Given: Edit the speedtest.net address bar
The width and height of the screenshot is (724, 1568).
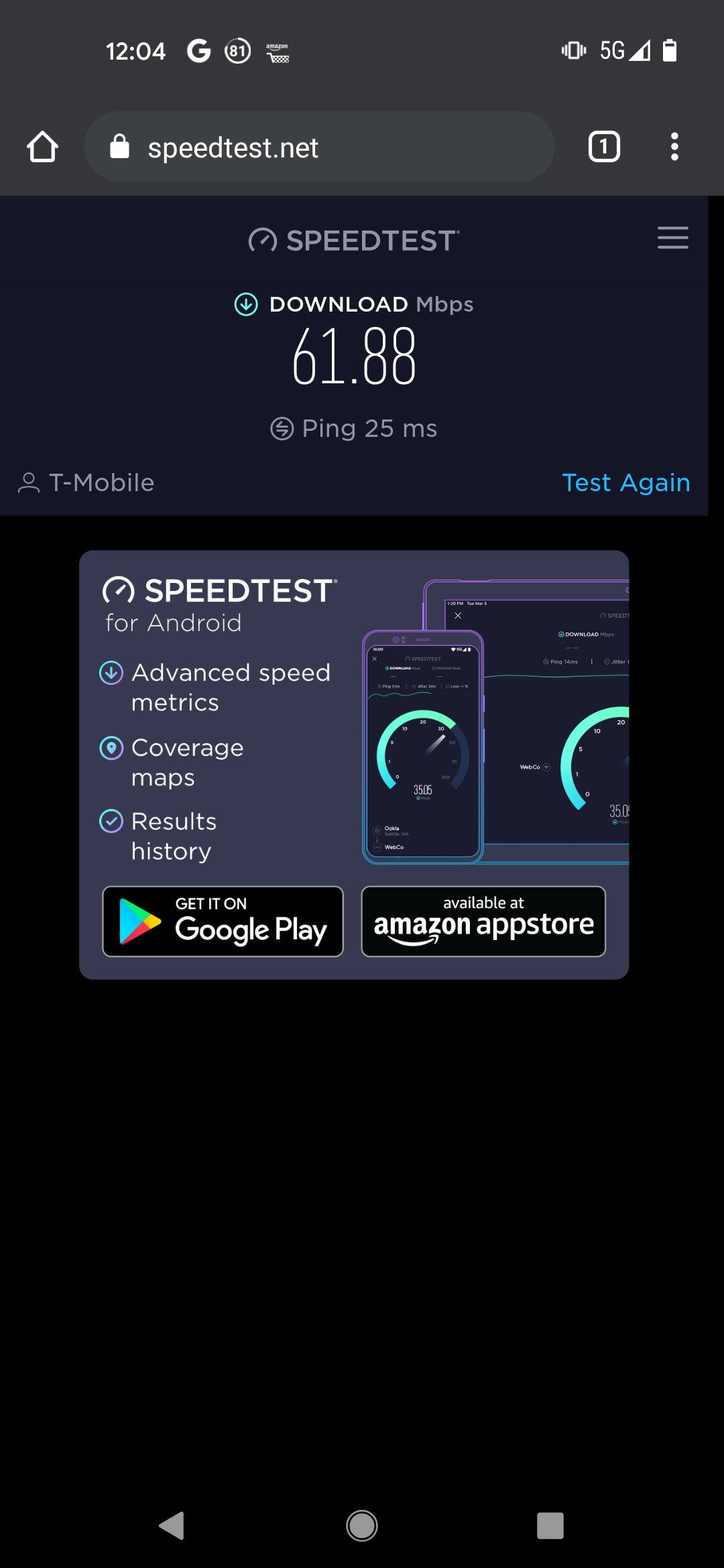Looking at the screenshot, I should [x=319, y=147].
